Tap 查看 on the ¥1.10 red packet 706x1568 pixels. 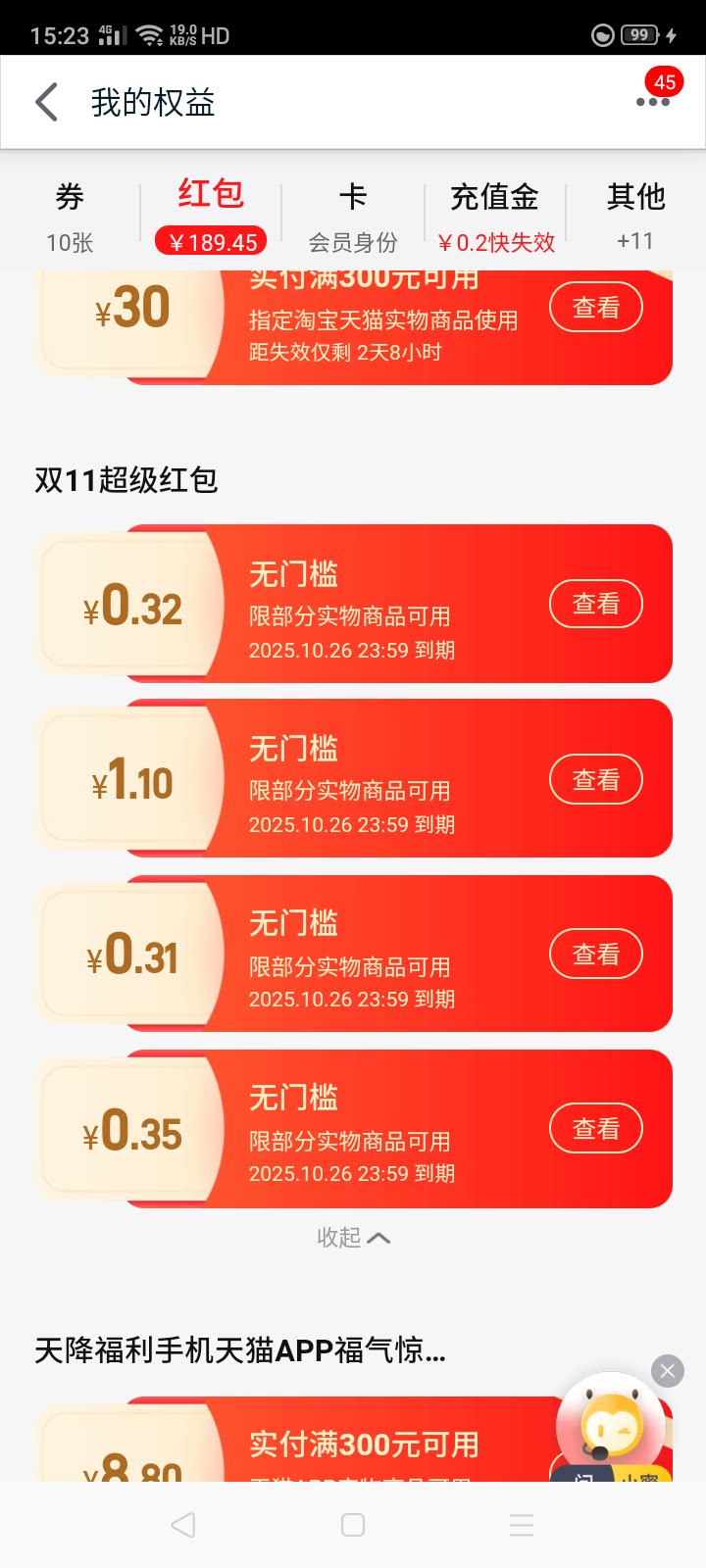click(x=595, y=778)
